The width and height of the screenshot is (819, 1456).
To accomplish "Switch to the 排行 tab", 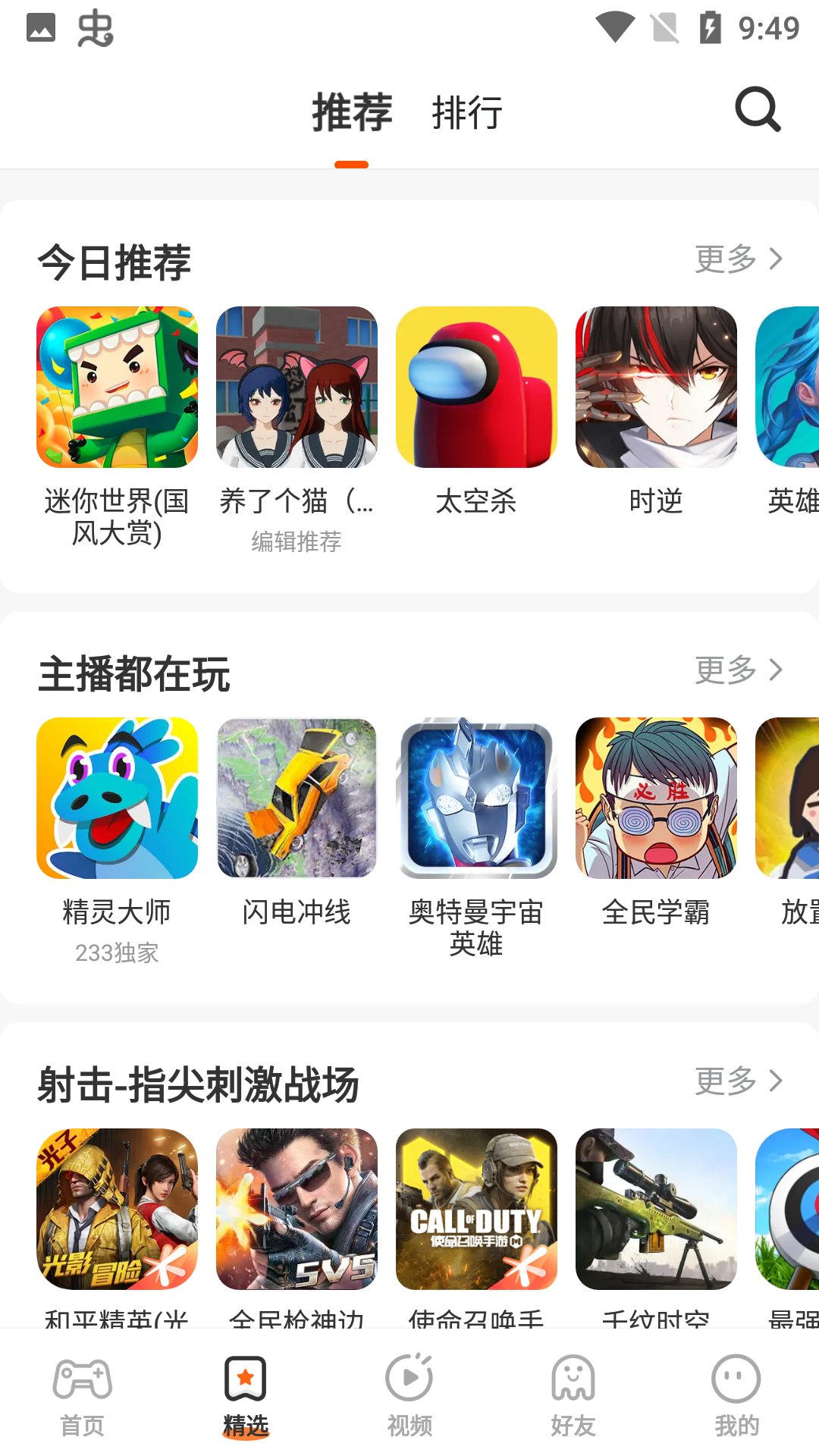I will click(466, 111).
